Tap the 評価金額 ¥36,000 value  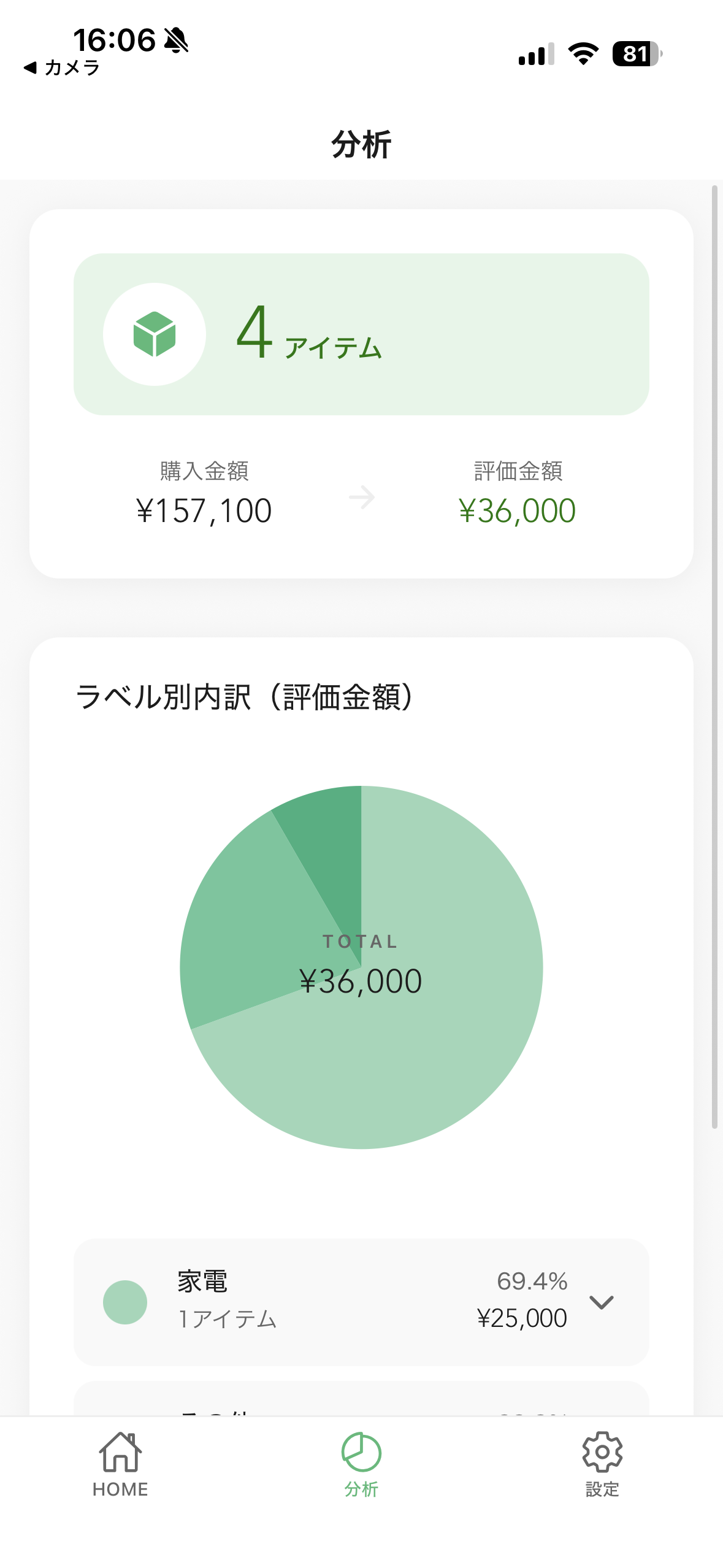(517, 510)
